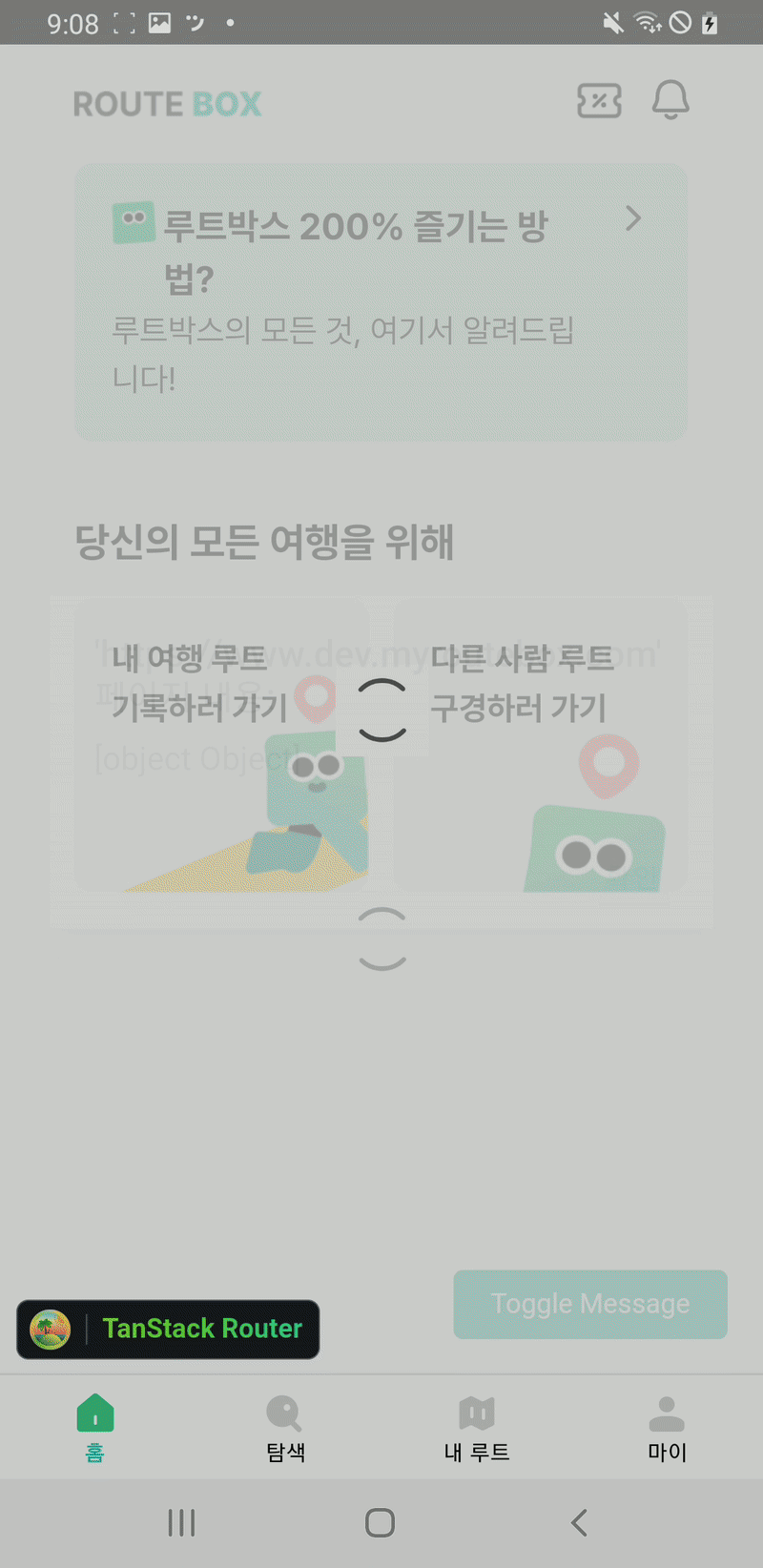Open the 루트박스 200% 즐기는 방법 banner
The width and height of the screenshot is (763, 1568).
[381, 301]
